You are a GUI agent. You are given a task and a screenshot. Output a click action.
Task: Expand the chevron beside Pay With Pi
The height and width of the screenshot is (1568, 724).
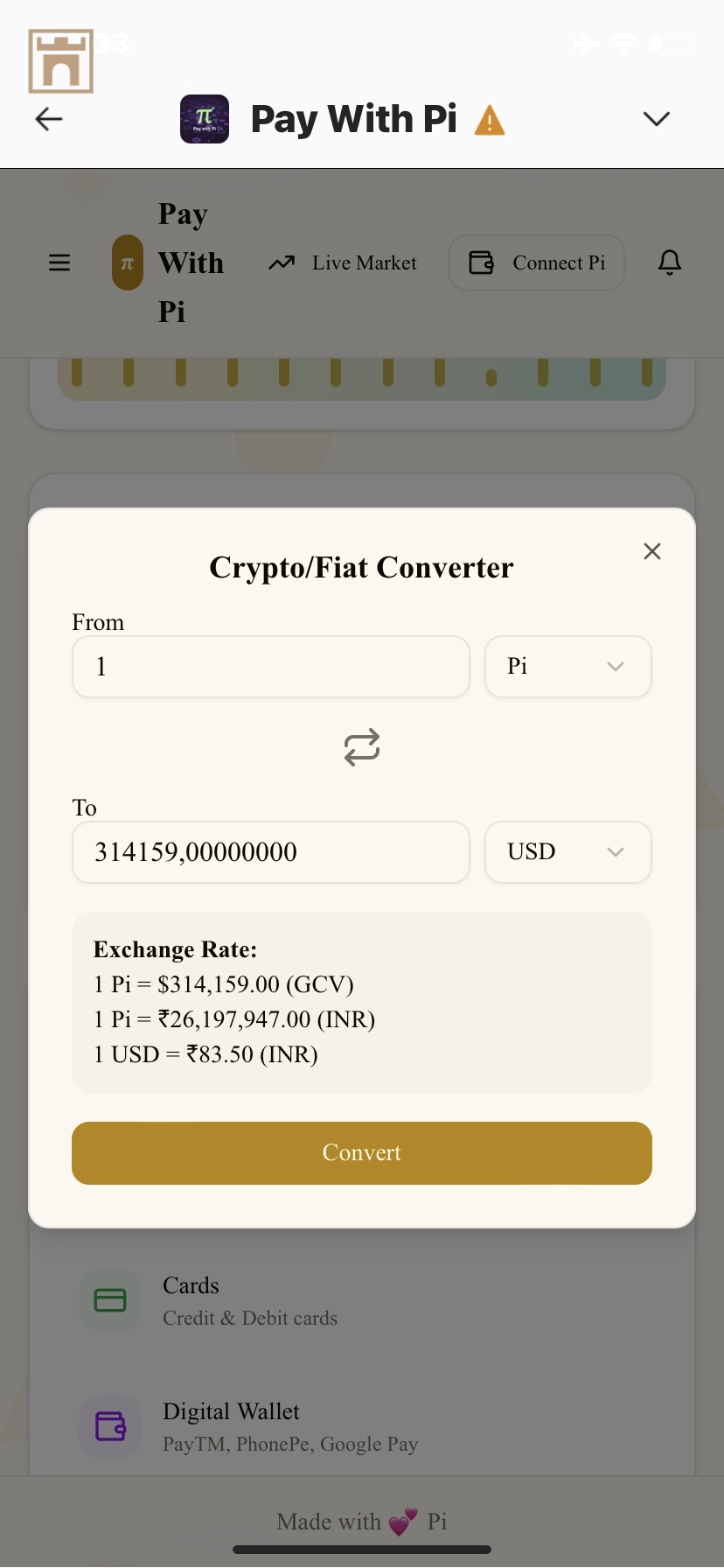656,119
